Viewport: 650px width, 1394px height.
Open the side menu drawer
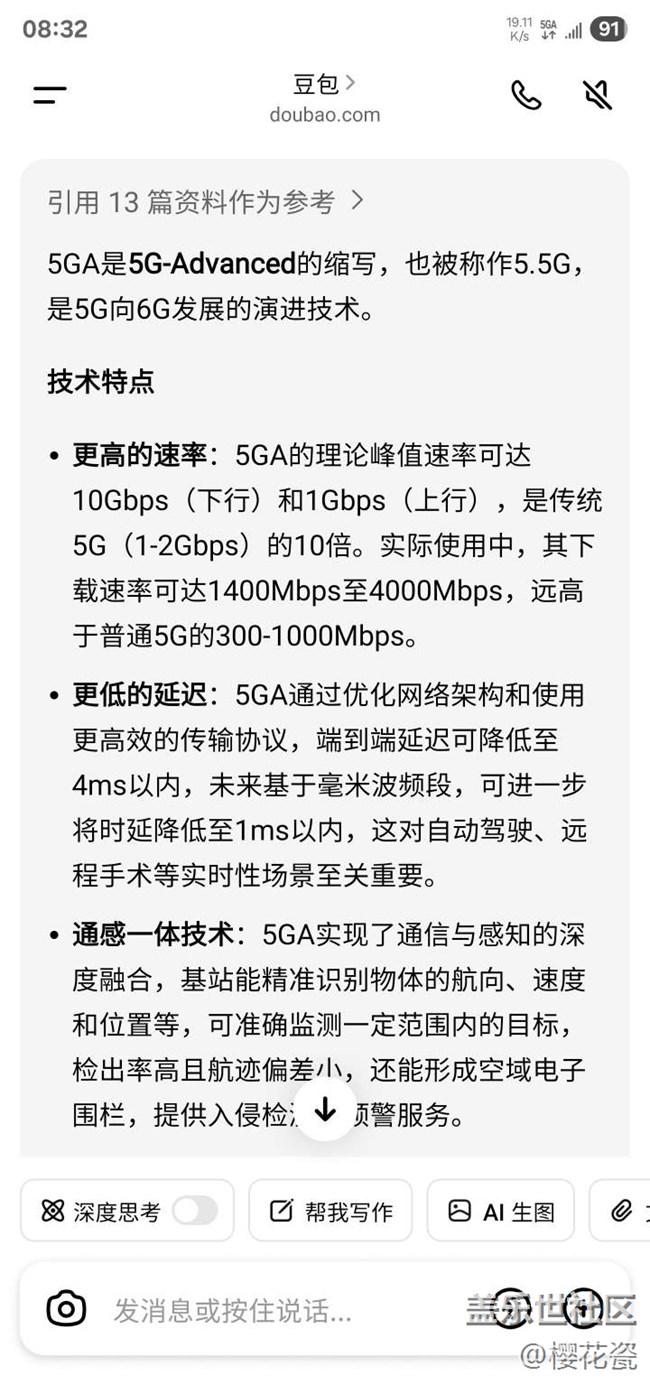(49, 95)
